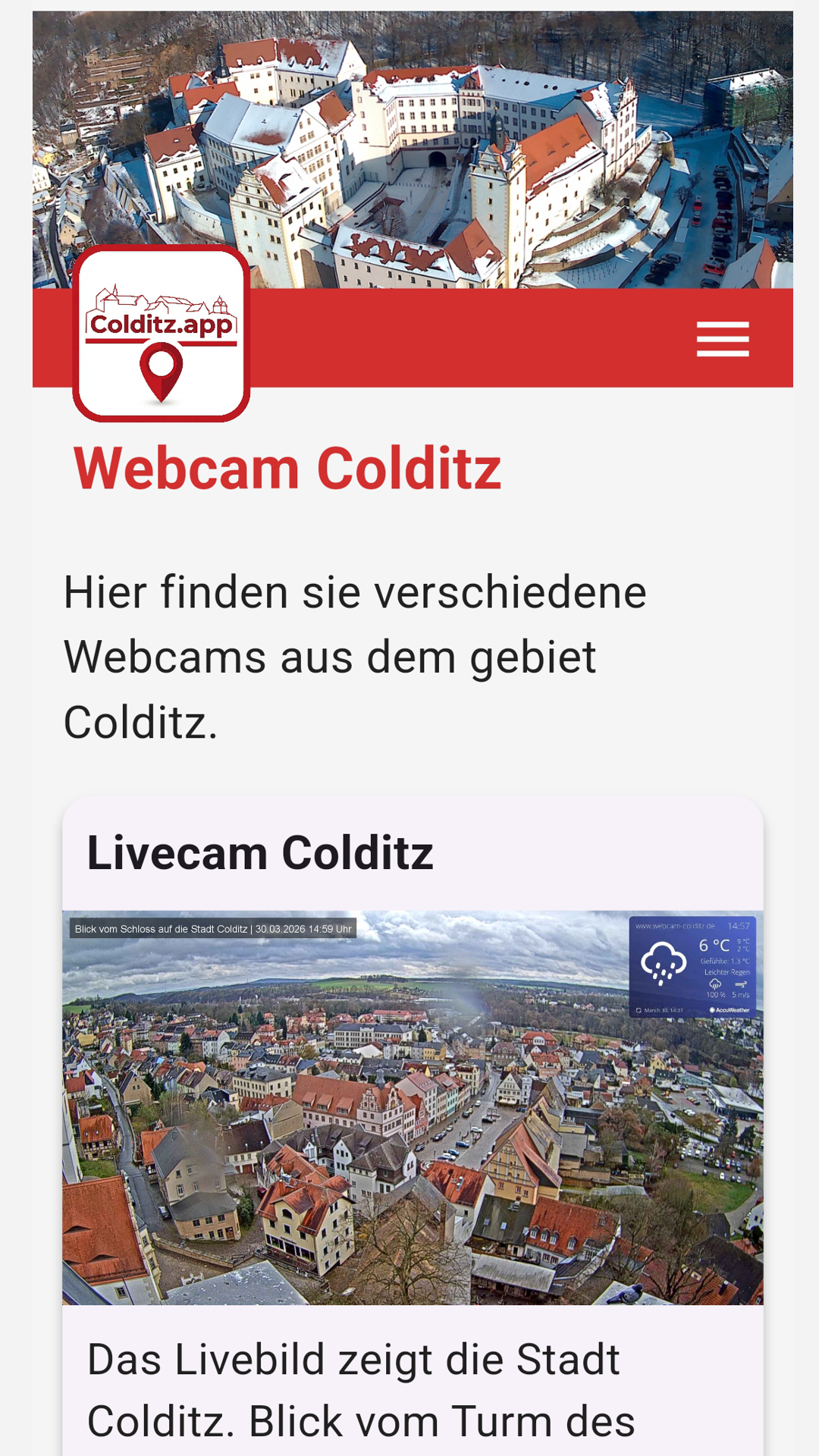Click the rain cloud weather icon
The image size is (819, 1456).
(x=664, y=965)
